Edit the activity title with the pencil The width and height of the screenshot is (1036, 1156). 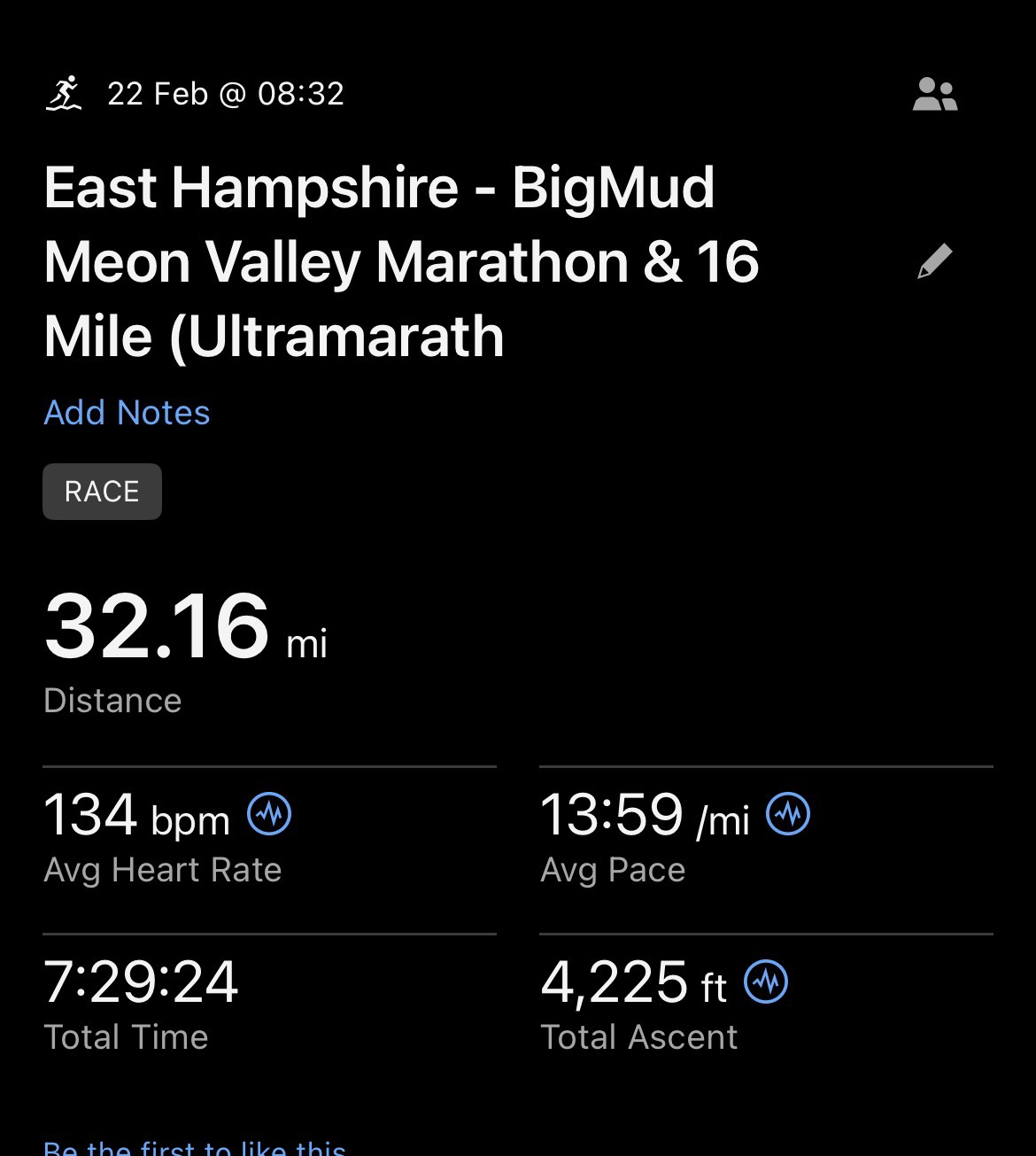pos(934,262)
